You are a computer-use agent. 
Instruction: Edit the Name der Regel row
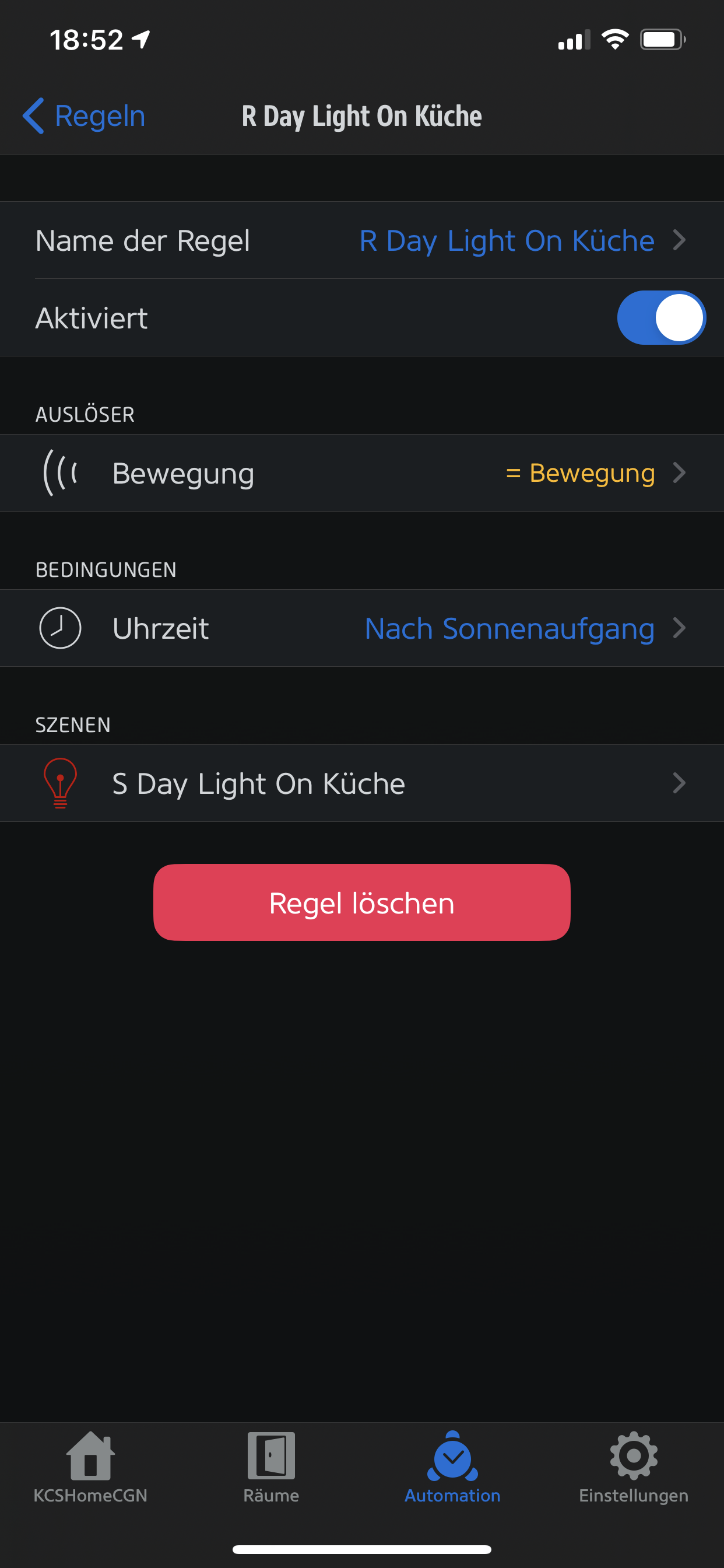[361, 240]
